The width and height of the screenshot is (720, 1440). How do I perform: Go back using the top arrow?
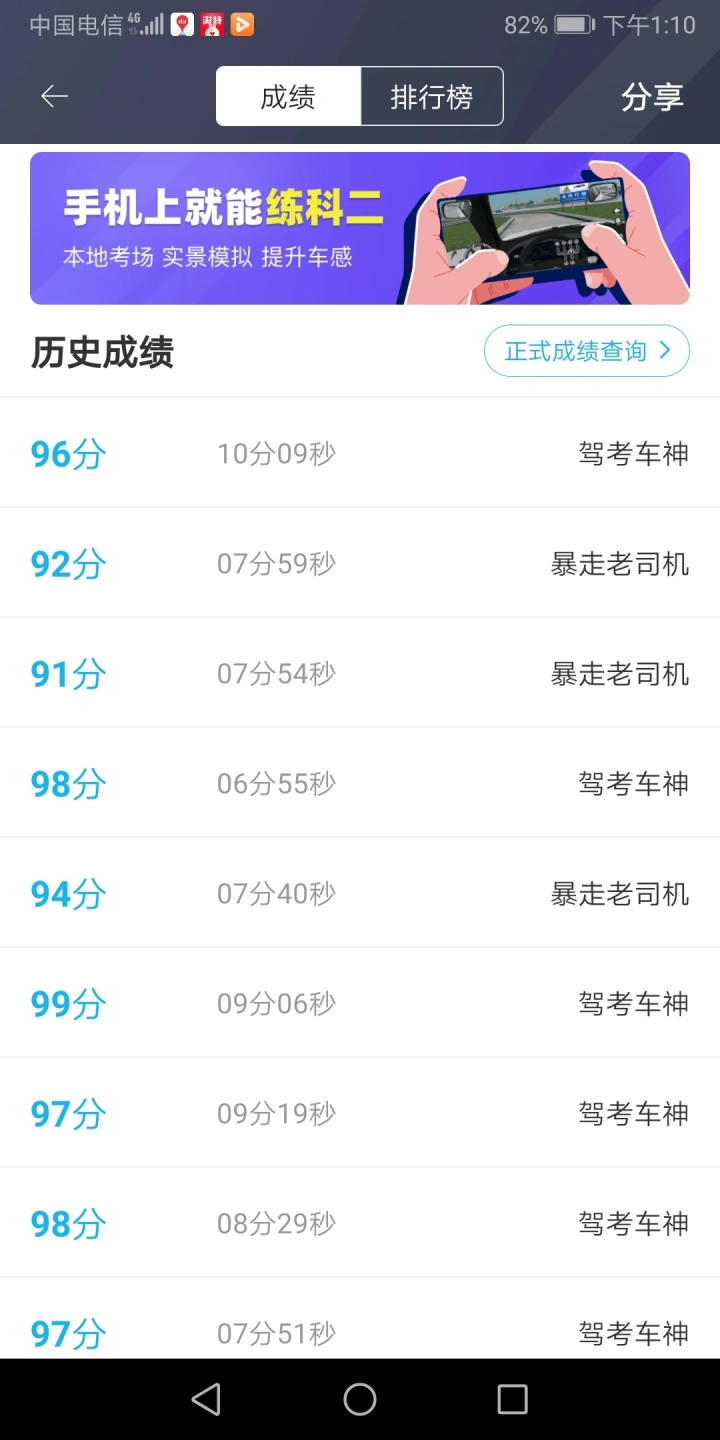pos(54,96)
